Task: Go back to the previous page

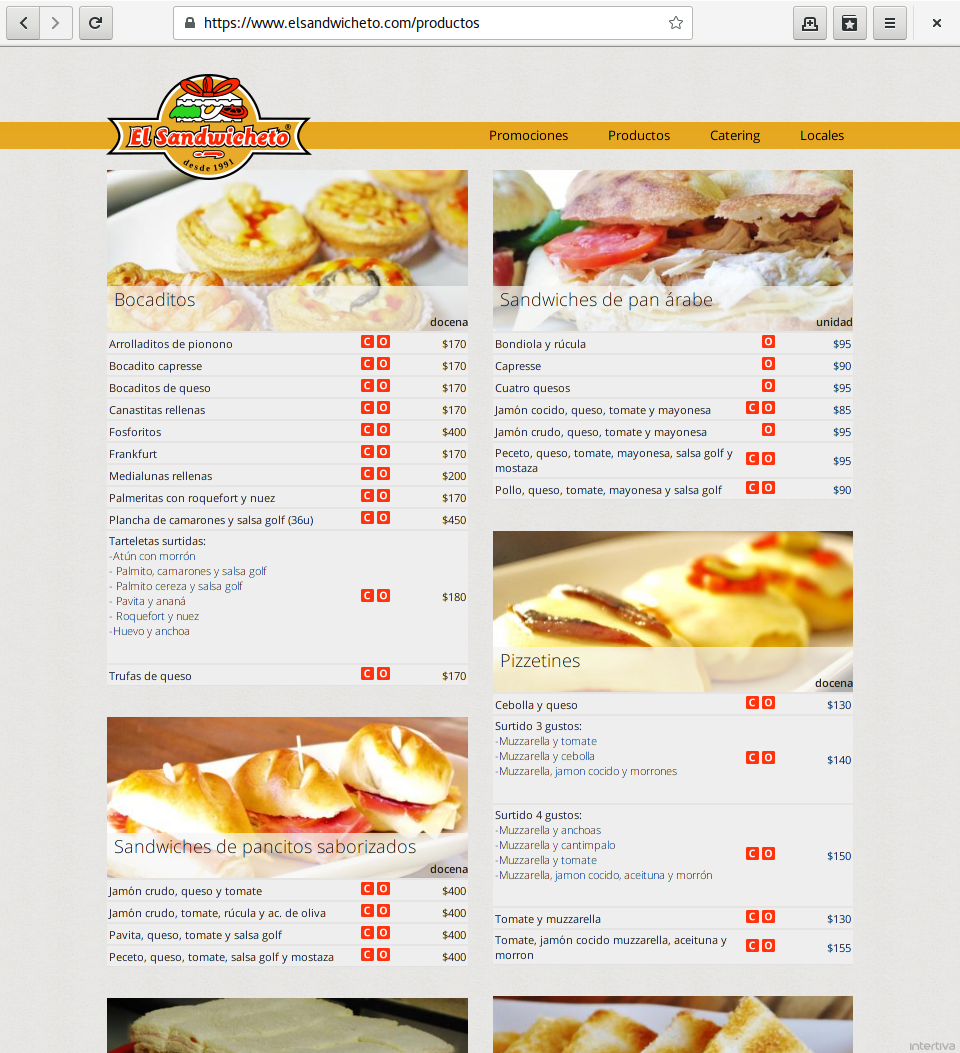Action: pos(23,22)
